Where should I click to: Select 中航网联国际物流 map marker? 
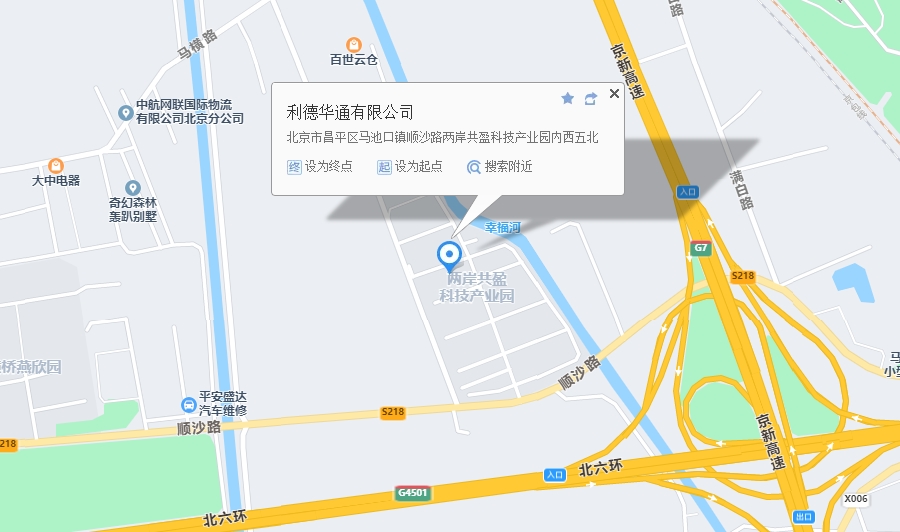(125, 112)
